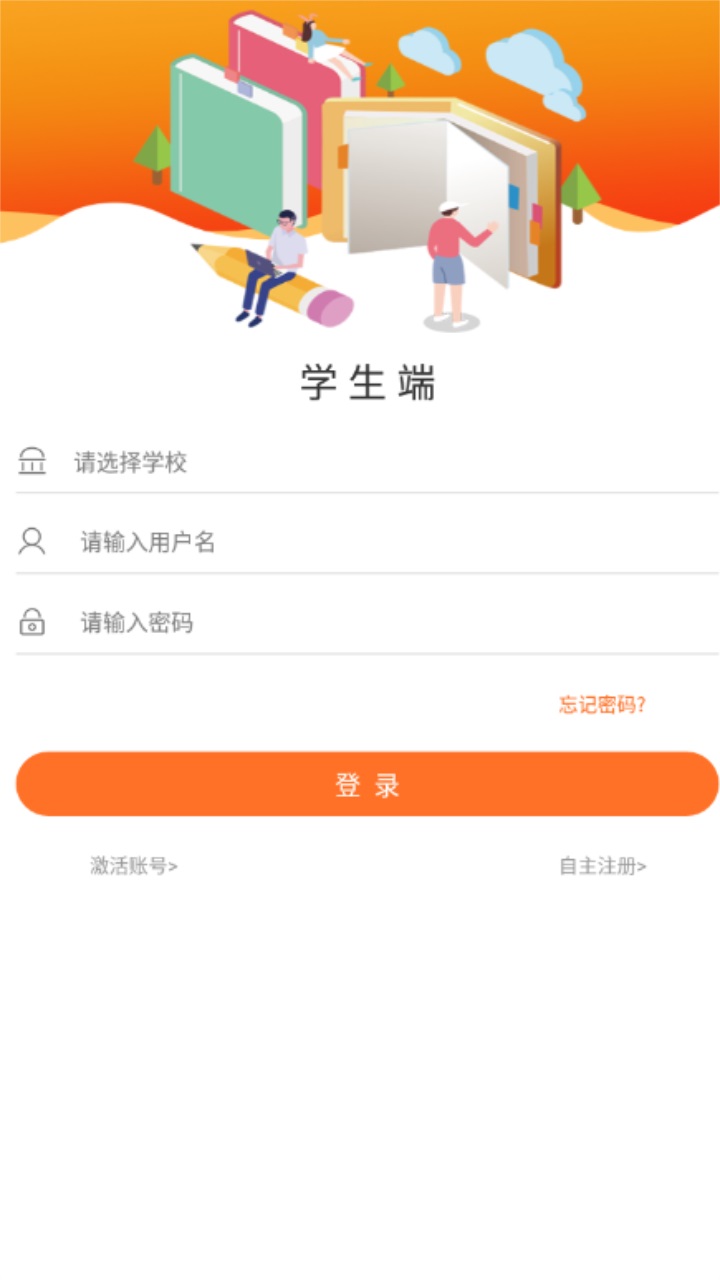720x1280 pixels.
Task: Click the 登录 button to sign in
Action: tap(360, 784)
